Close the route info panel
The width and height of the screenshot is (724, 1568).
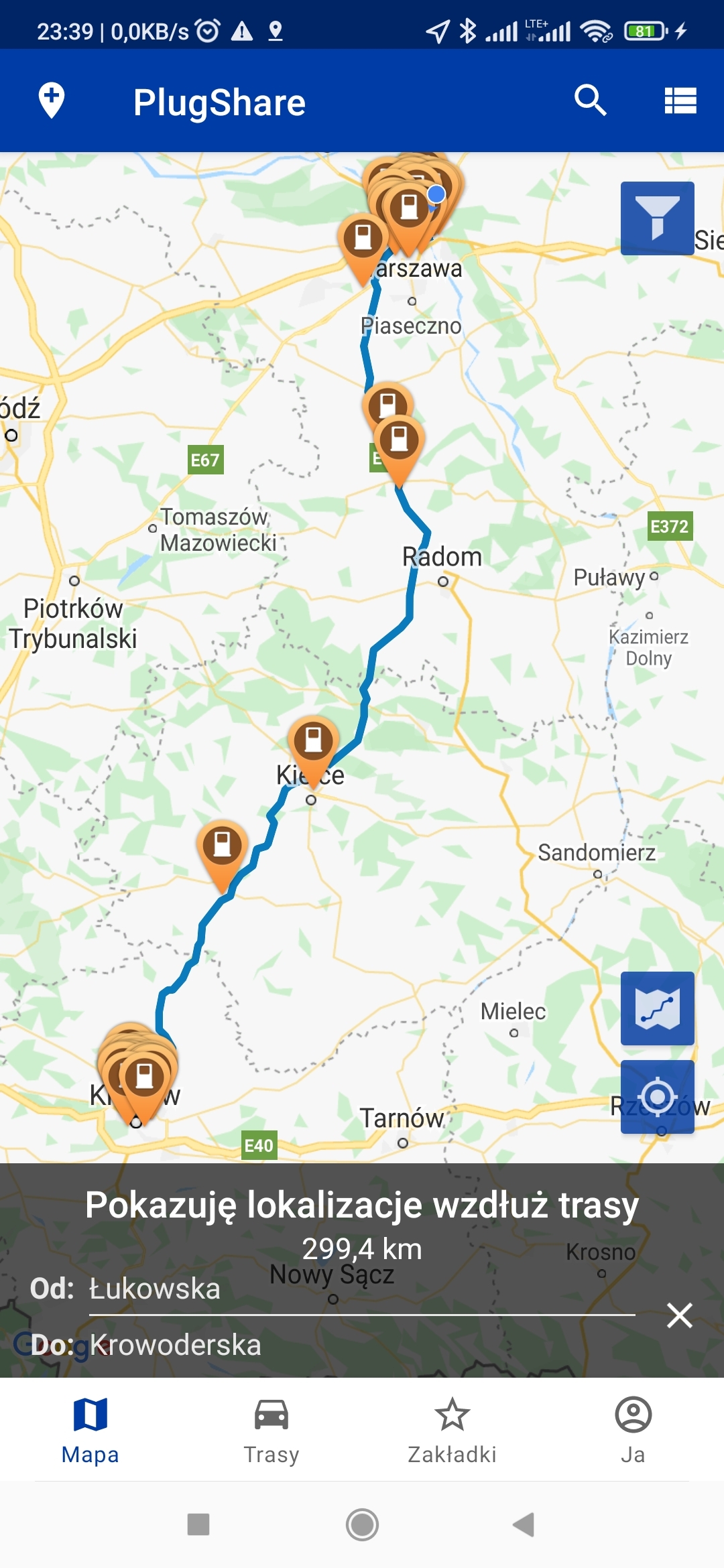point(680,1315)
